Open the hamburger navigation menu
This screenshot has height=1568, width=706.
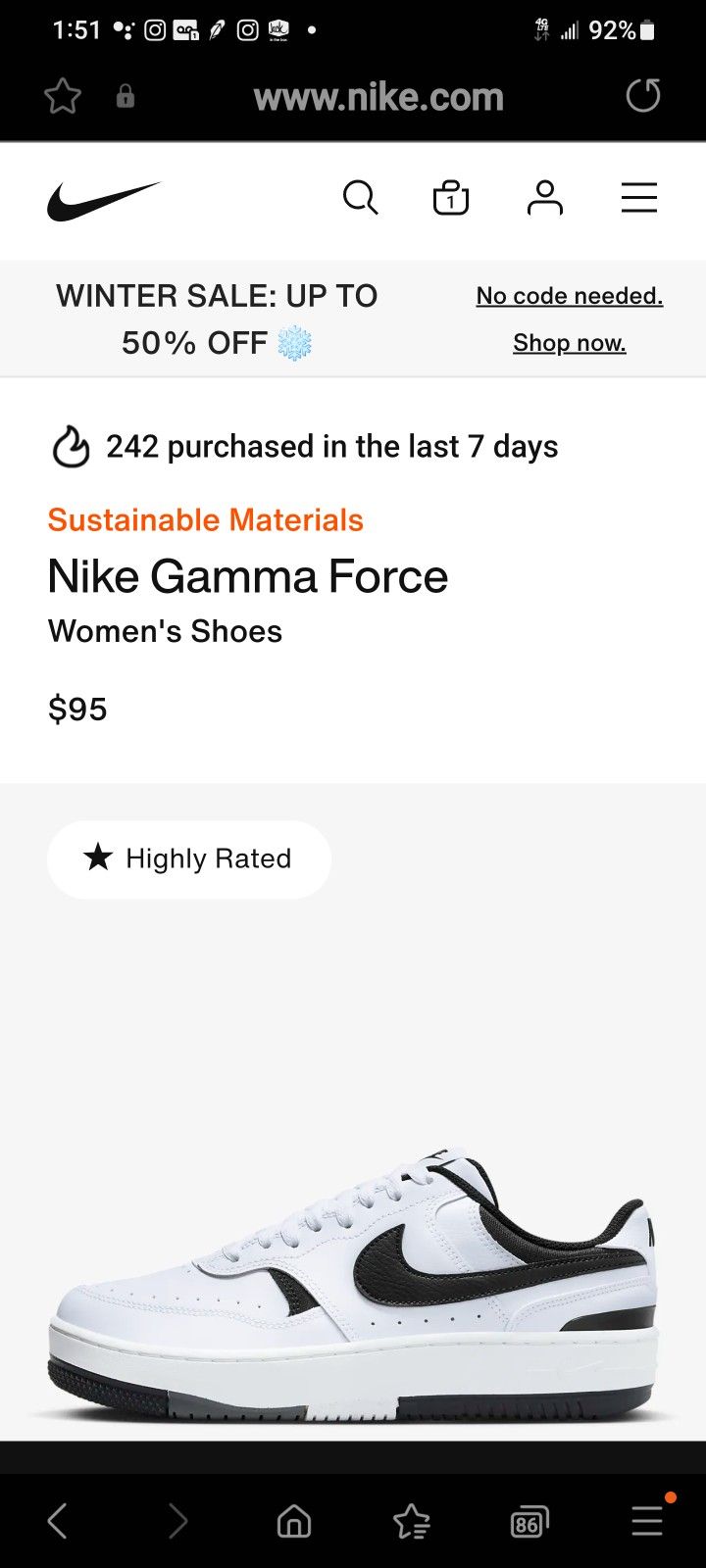coord(638,198)
